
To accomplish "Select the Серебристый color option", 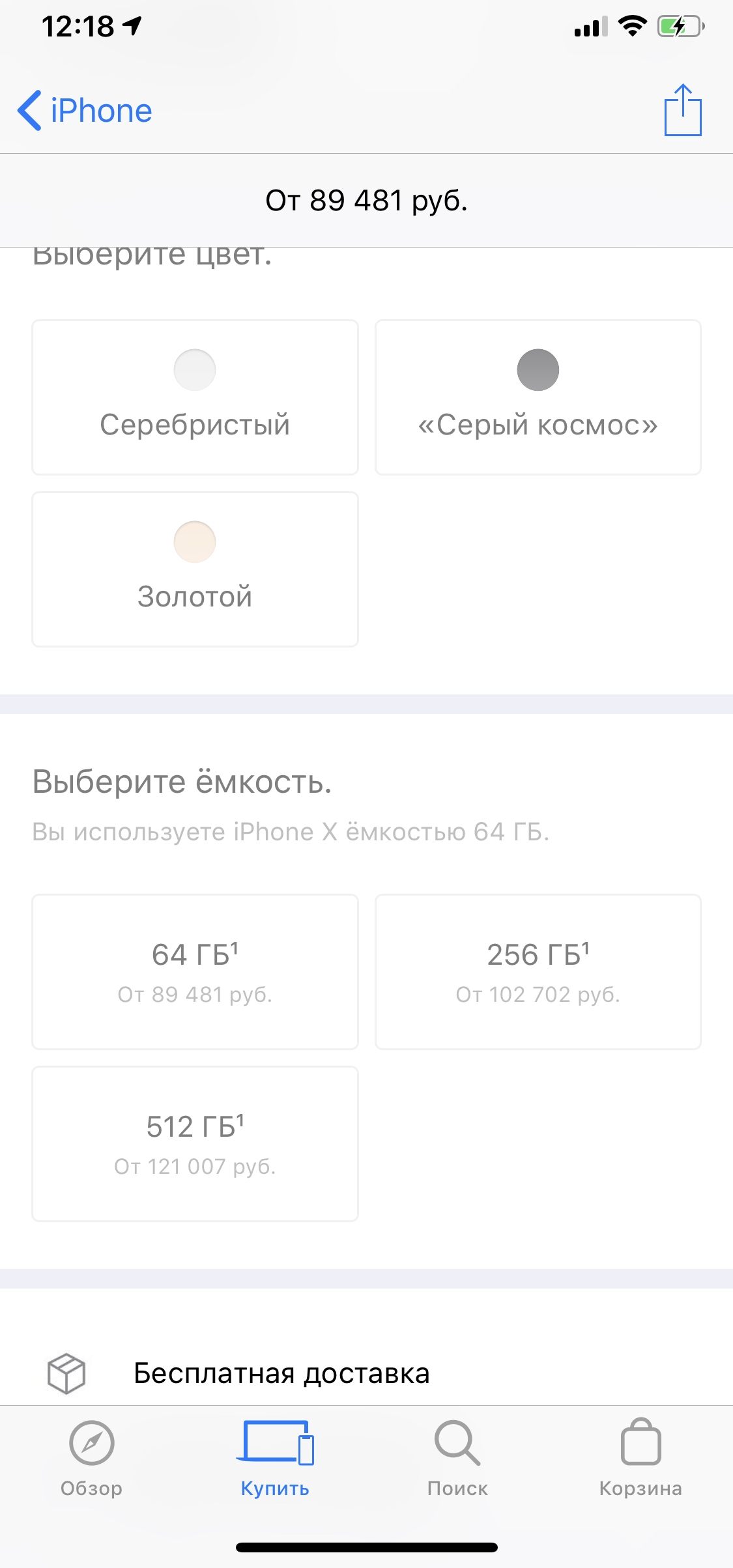I will point(195,397).
